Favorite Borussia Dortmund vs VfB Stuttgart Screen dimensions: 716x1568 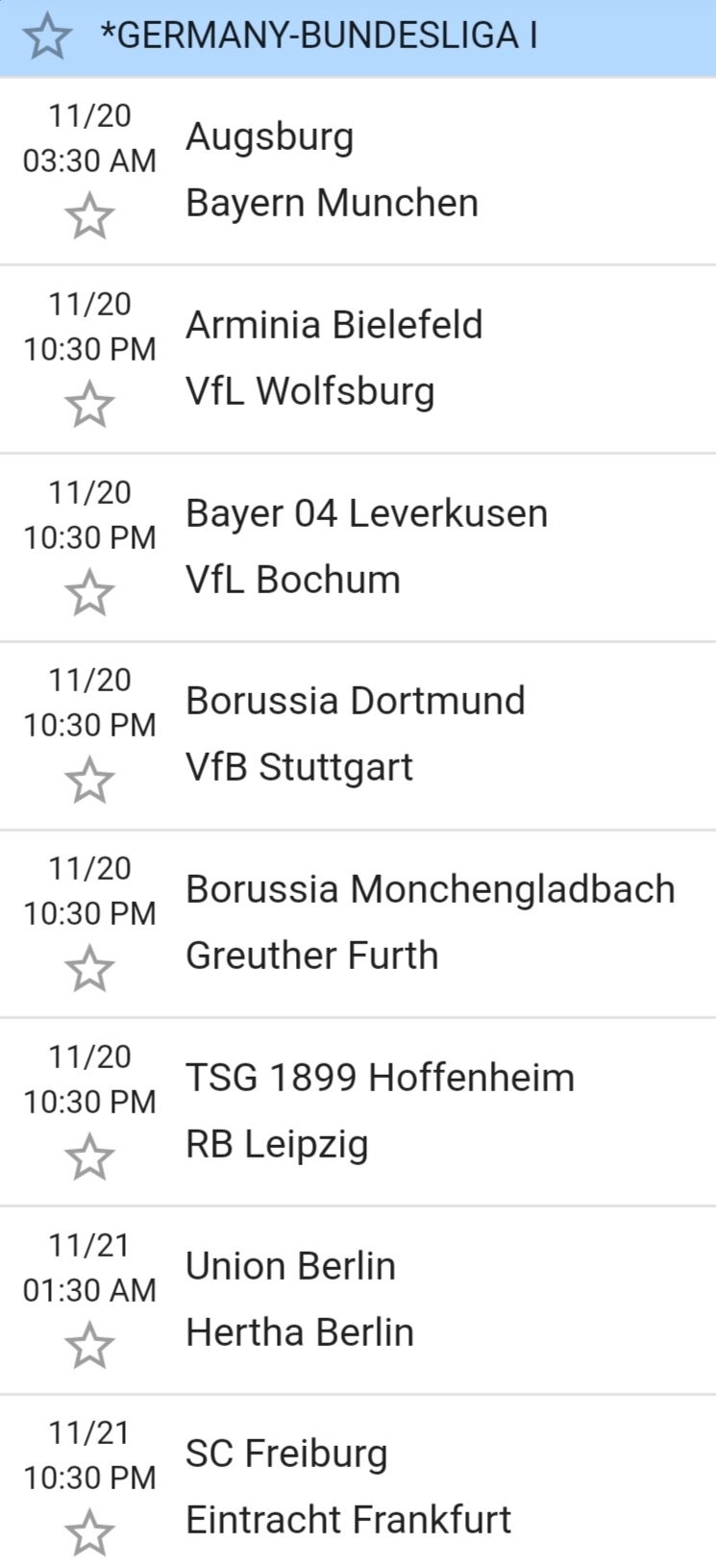[89, 780]
